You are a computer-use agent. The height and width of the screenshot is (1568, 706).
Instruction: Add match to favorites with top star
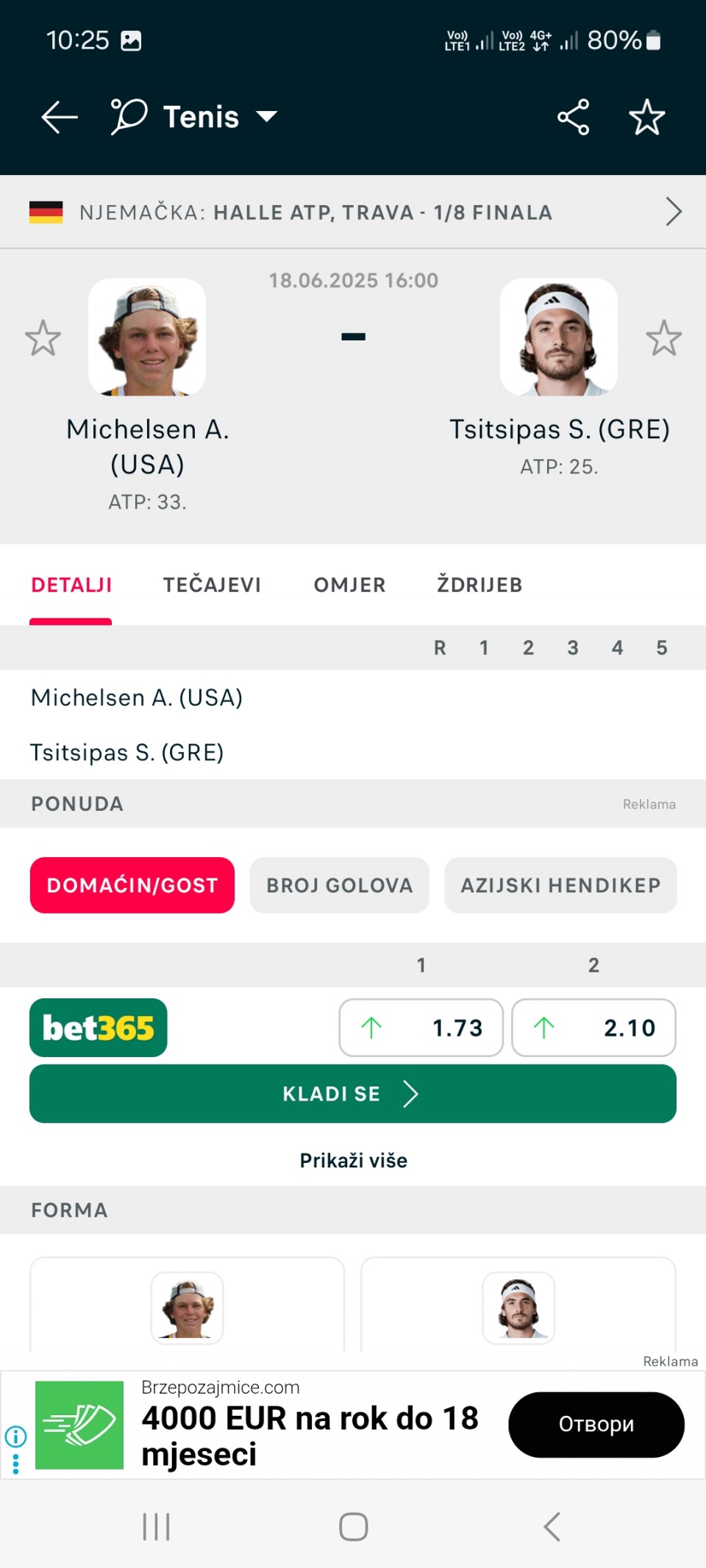(647, 117)
